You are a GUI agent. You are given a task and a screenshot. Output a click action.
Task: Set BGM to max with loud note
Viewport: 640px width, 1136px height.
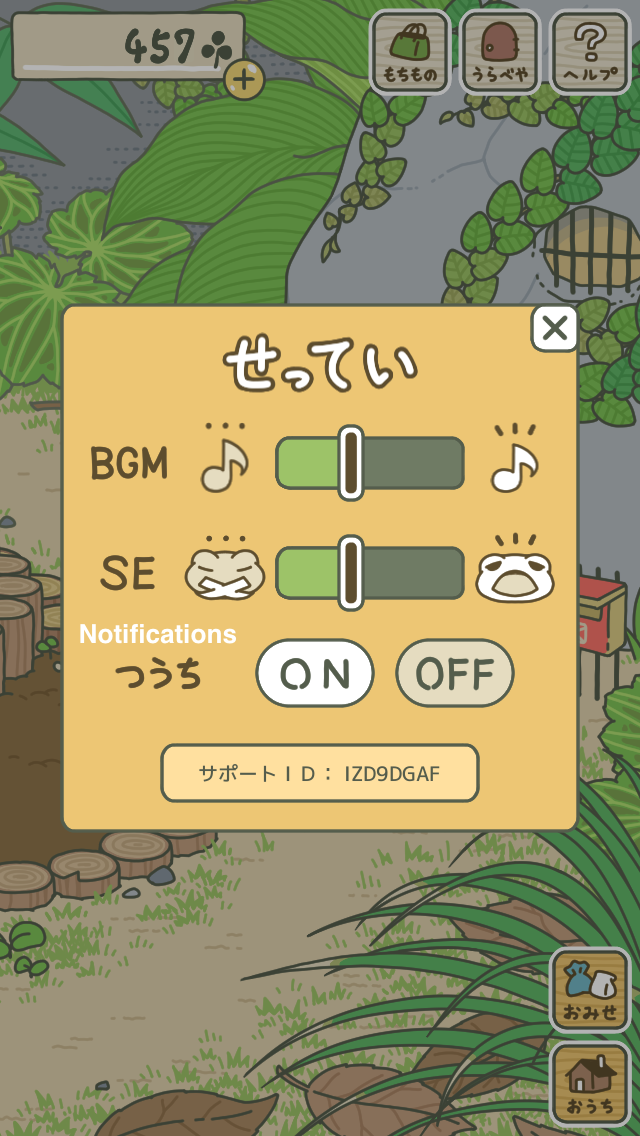click(515, 459)
